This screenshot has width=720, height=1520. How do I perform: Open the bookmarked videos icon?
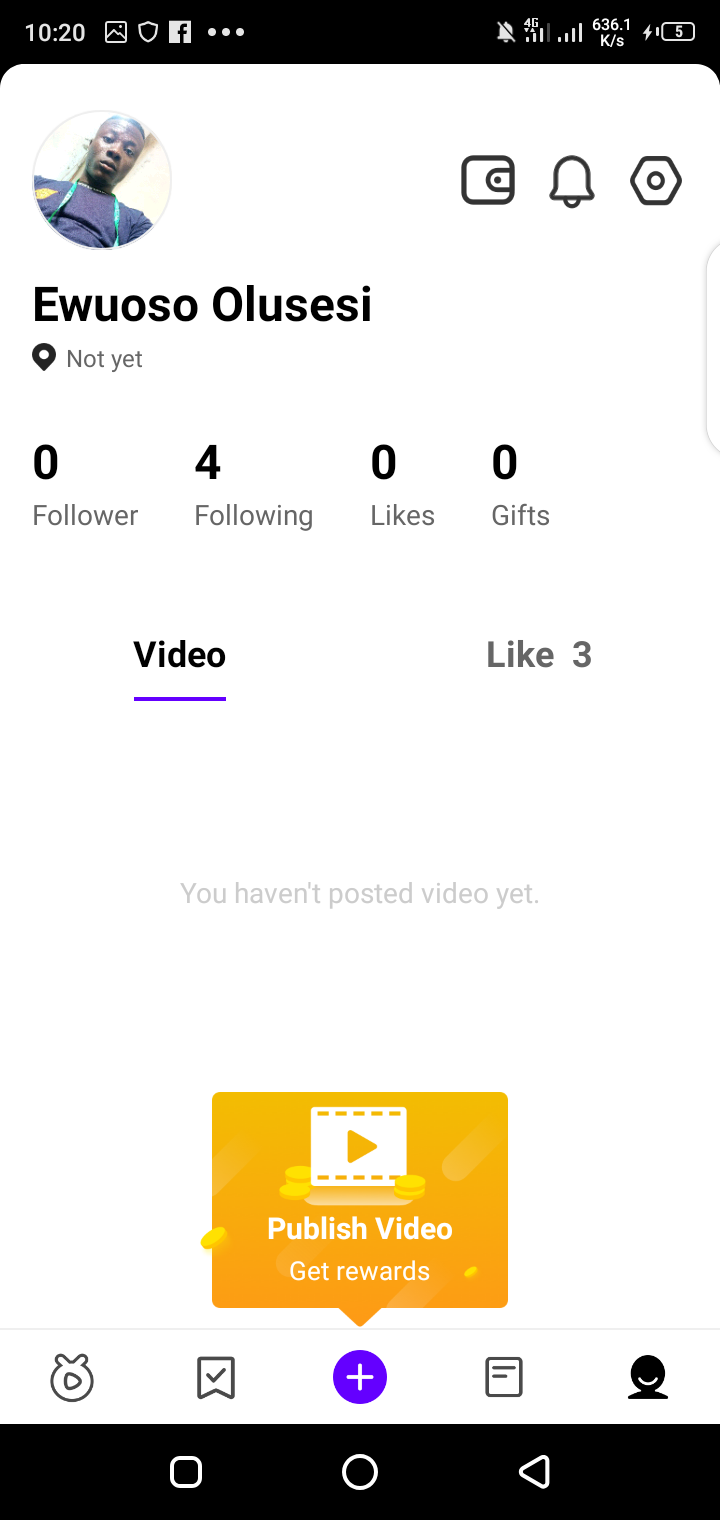tap(215, 1377)
